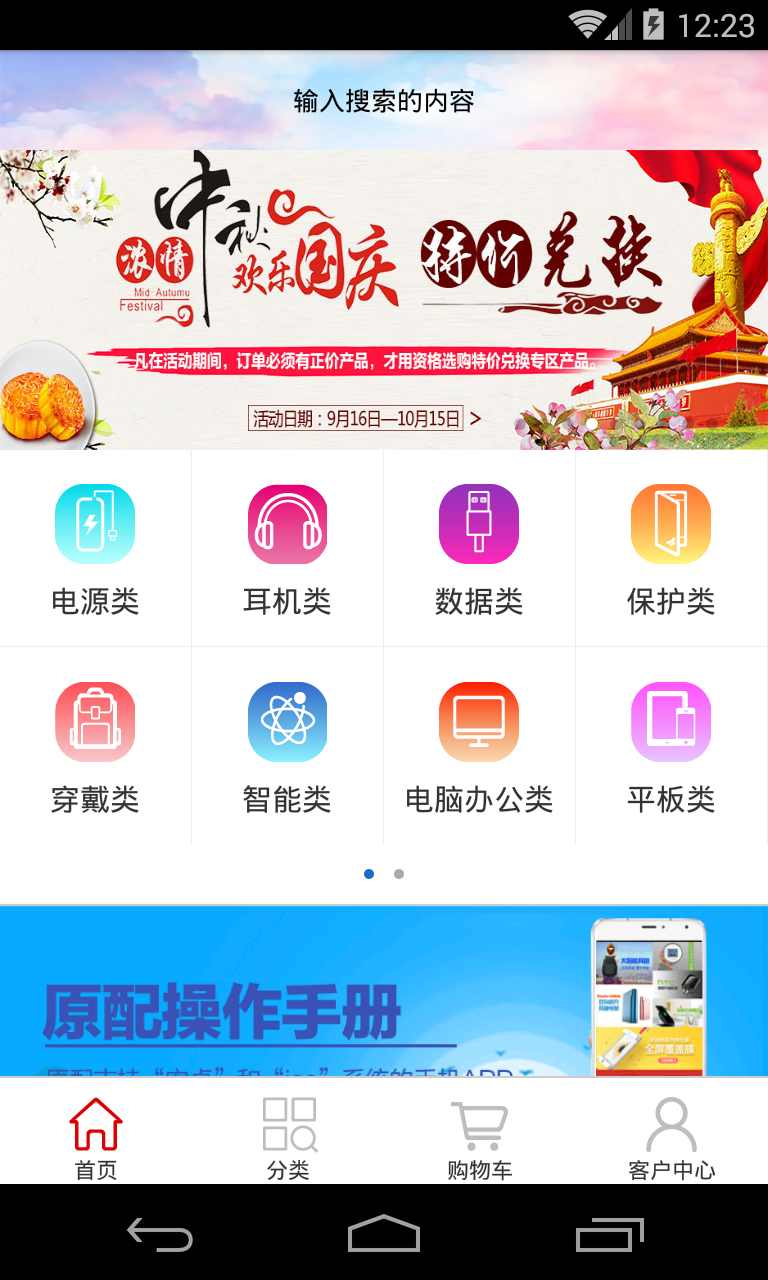Screen dimensions: 768x1280
Task: Open the 耳机类 category
Action: point(287,548)
